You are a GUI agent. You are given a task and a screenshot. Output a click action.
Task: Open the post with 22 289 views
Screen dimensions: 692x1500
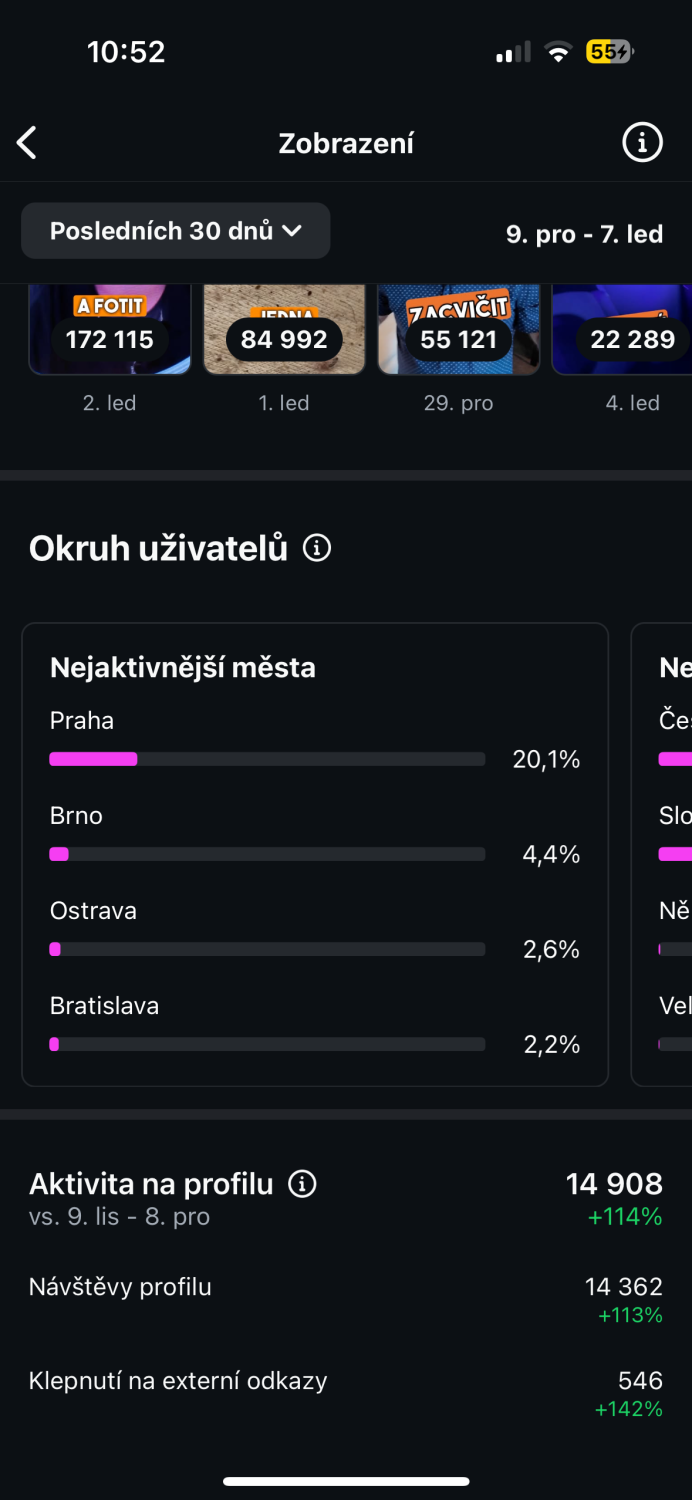pyautogui.click(x=622, y=329)
